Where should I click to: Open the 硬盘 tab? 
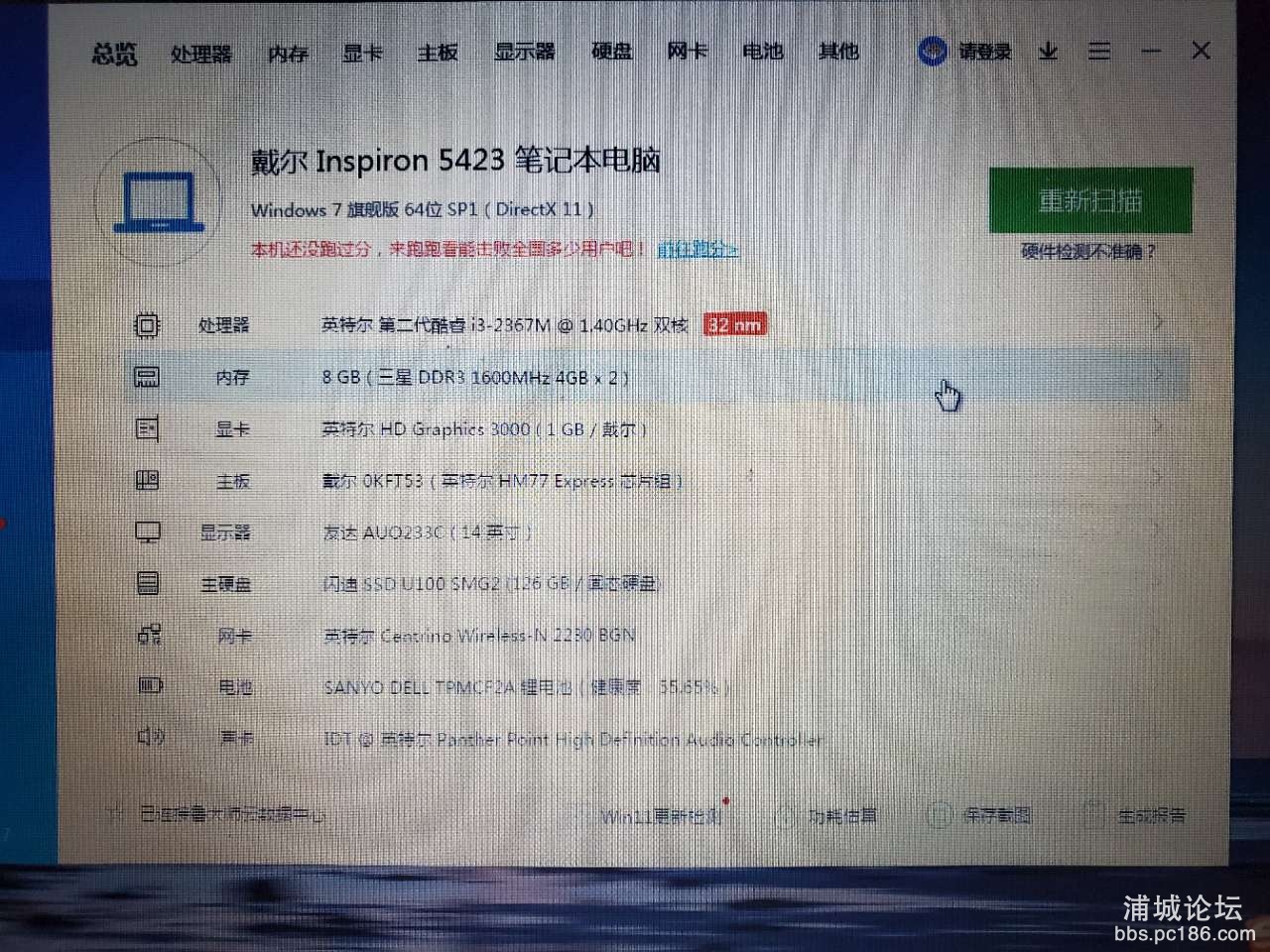coord(611,52)
